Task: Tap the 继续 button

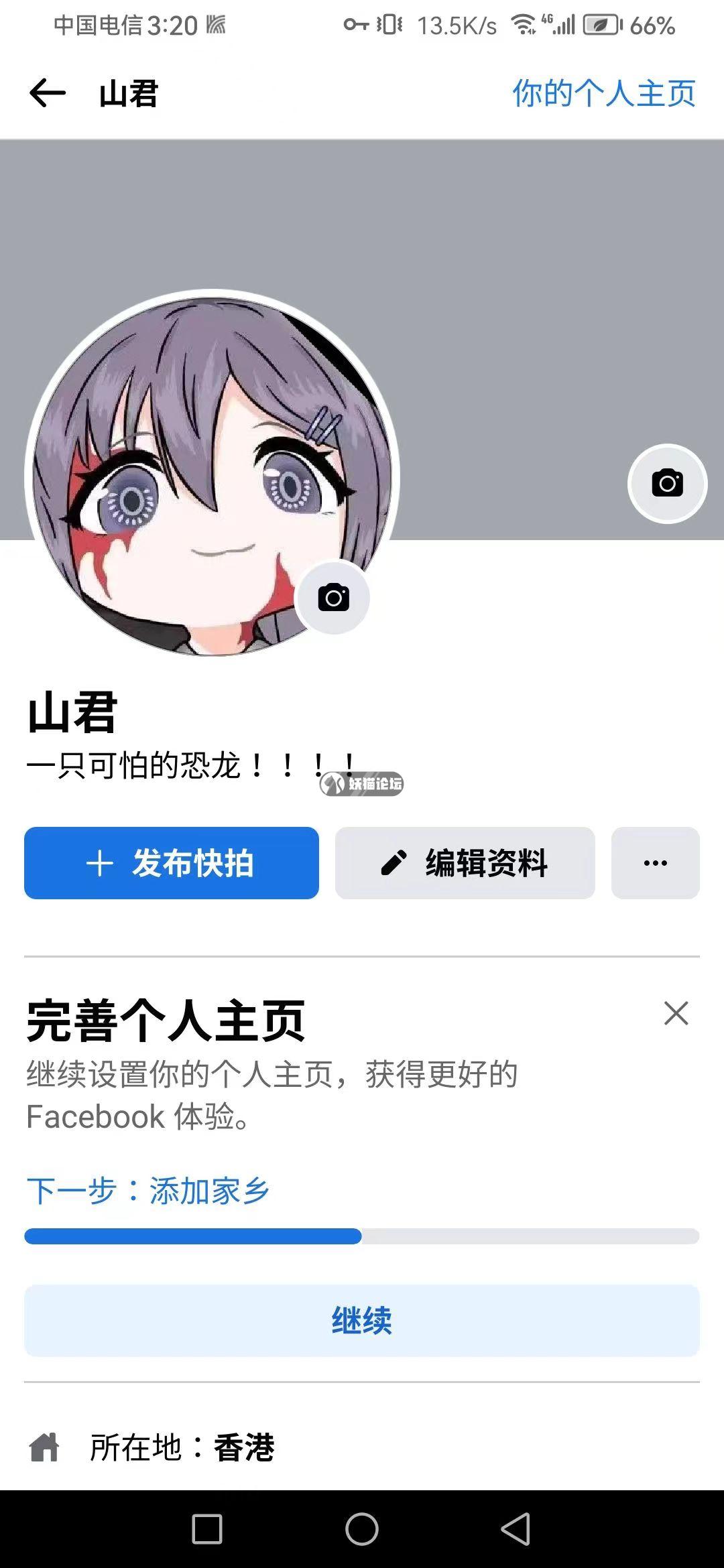Action: click(x=362, y=1321)
